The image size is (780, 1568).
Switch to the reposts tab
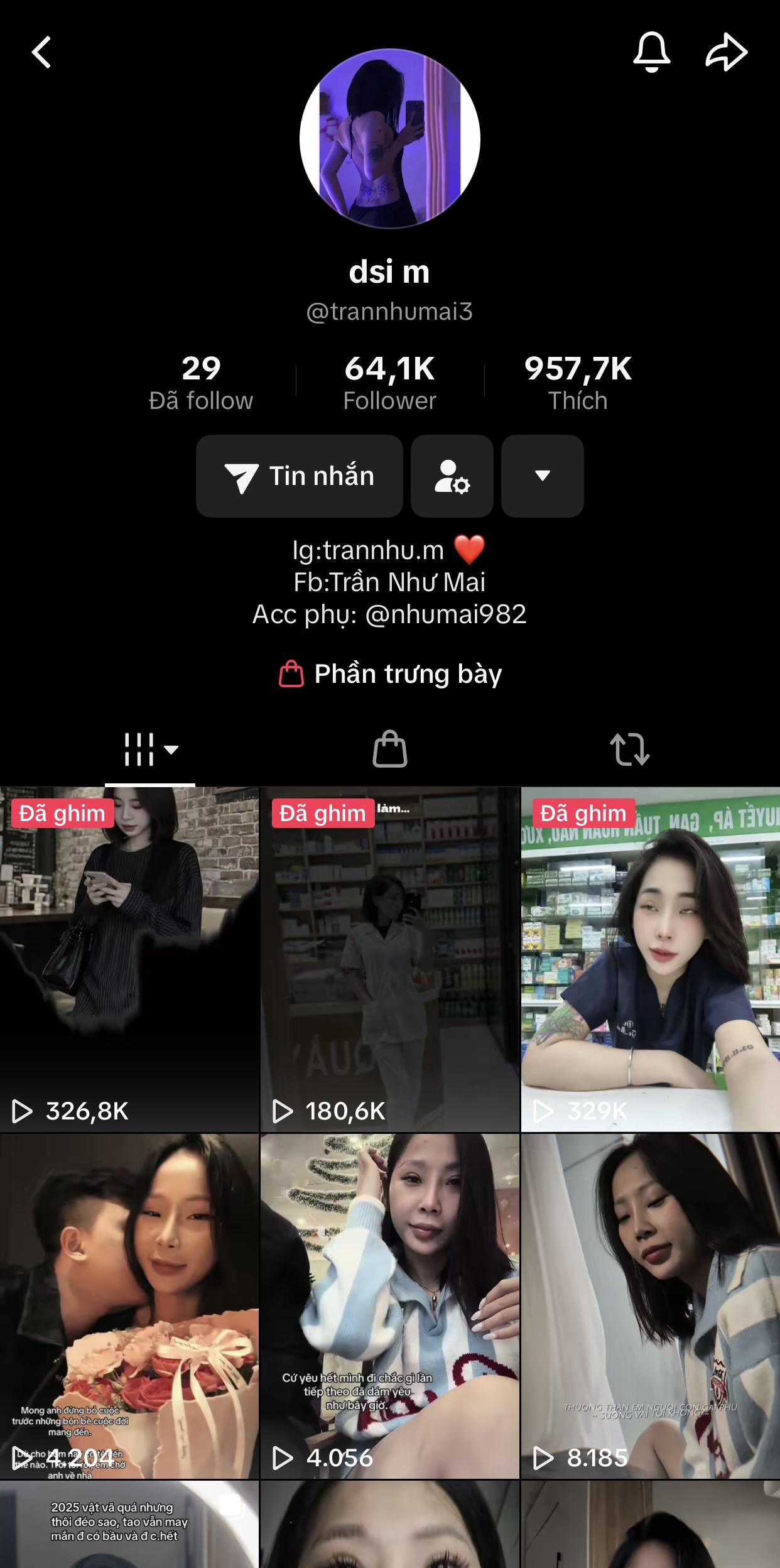629,749
